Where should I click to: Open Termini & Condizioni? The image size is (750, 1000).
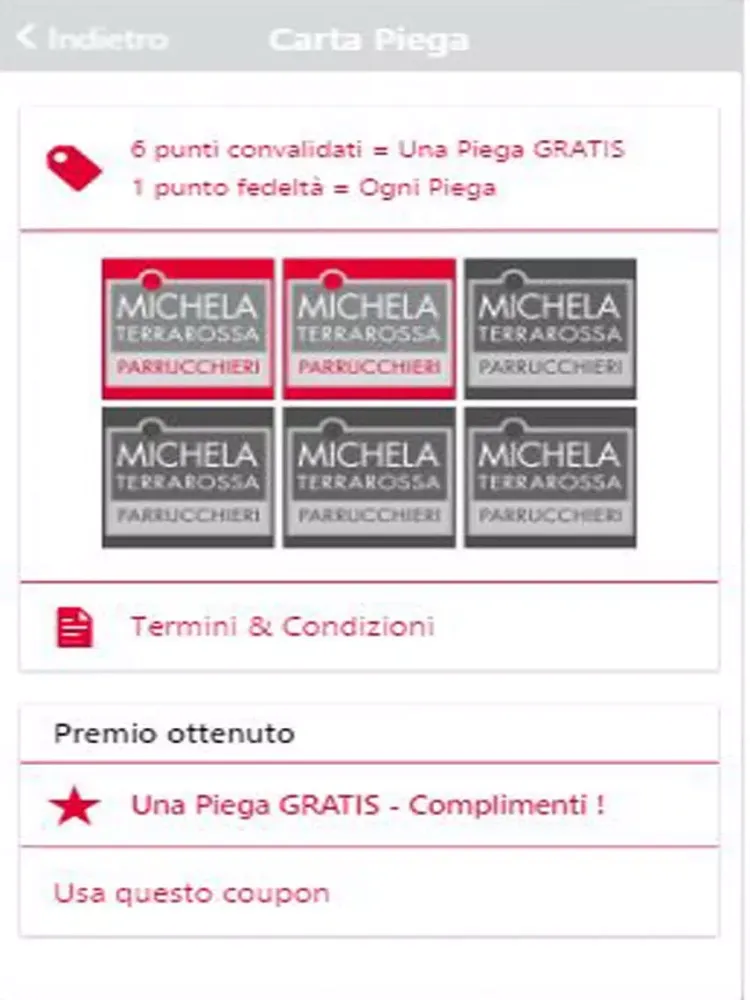(x=282, y=627)
